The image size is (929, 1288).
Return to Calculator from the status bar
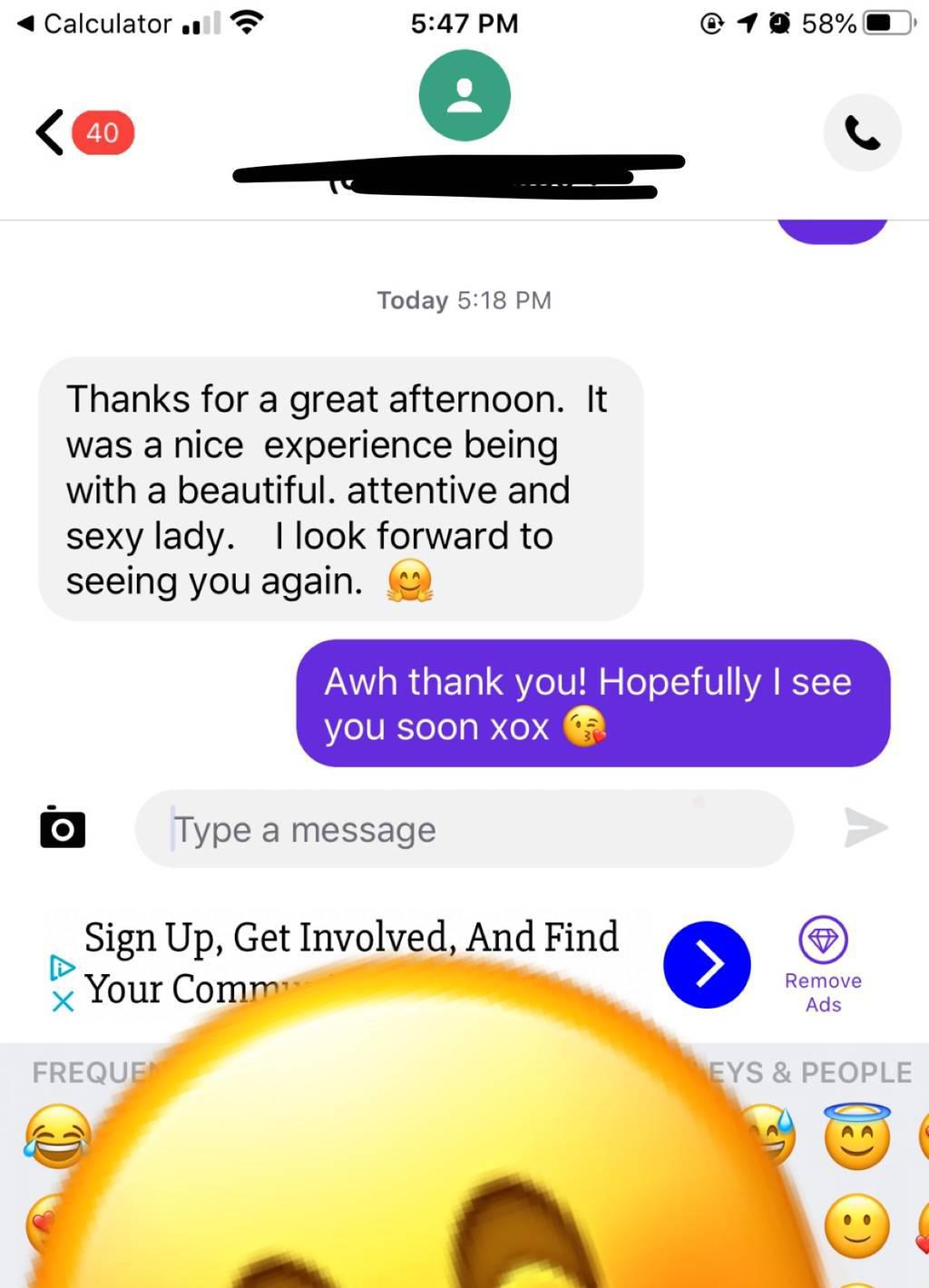(95, 24)
